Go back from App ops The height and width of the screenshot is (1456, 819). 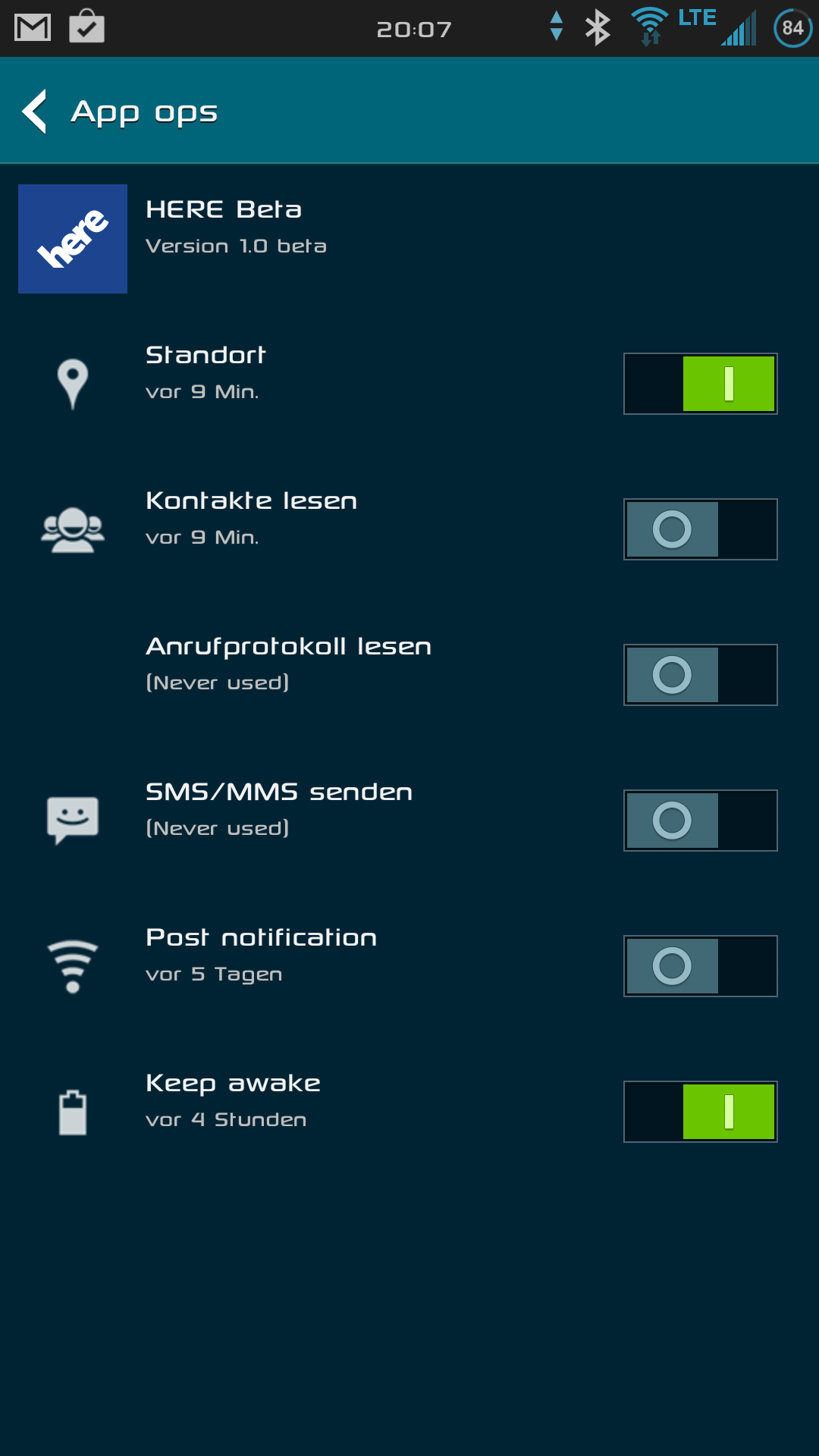click(x=36, y=111)
